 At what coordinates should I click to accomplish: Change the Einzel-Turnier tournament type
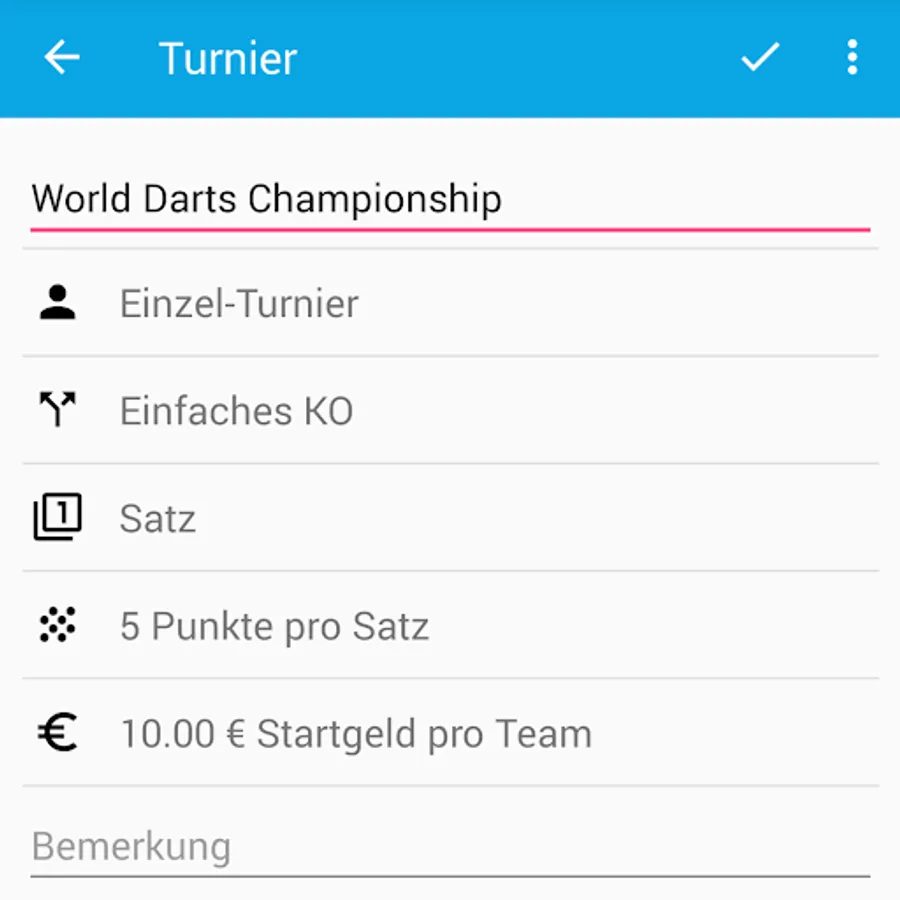450,303
